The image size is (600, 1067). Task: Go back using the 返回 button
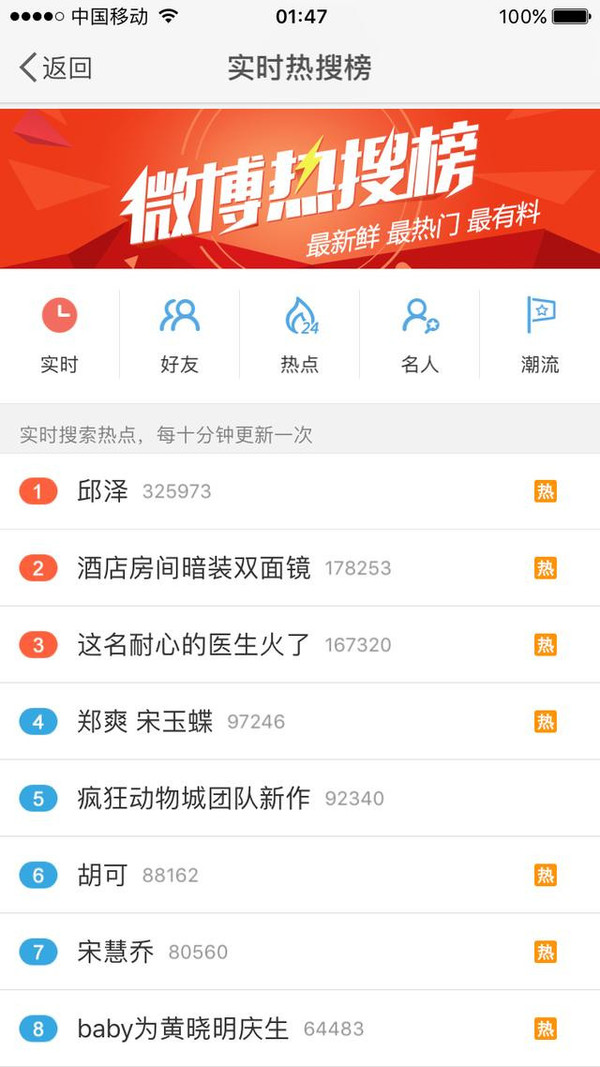point(56,68)
